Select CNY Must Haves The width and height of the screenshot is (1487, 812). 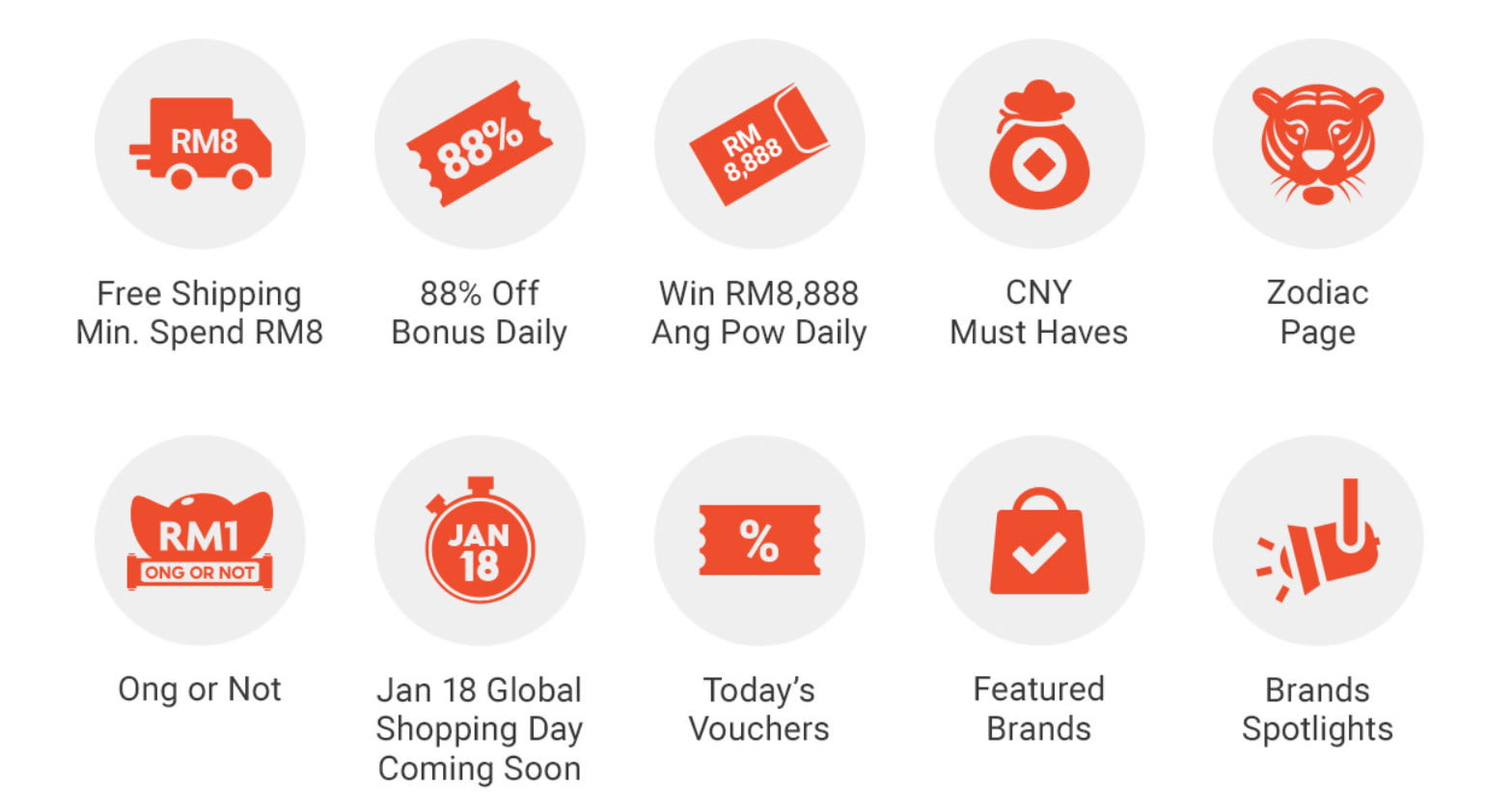tap(1038, 145)
